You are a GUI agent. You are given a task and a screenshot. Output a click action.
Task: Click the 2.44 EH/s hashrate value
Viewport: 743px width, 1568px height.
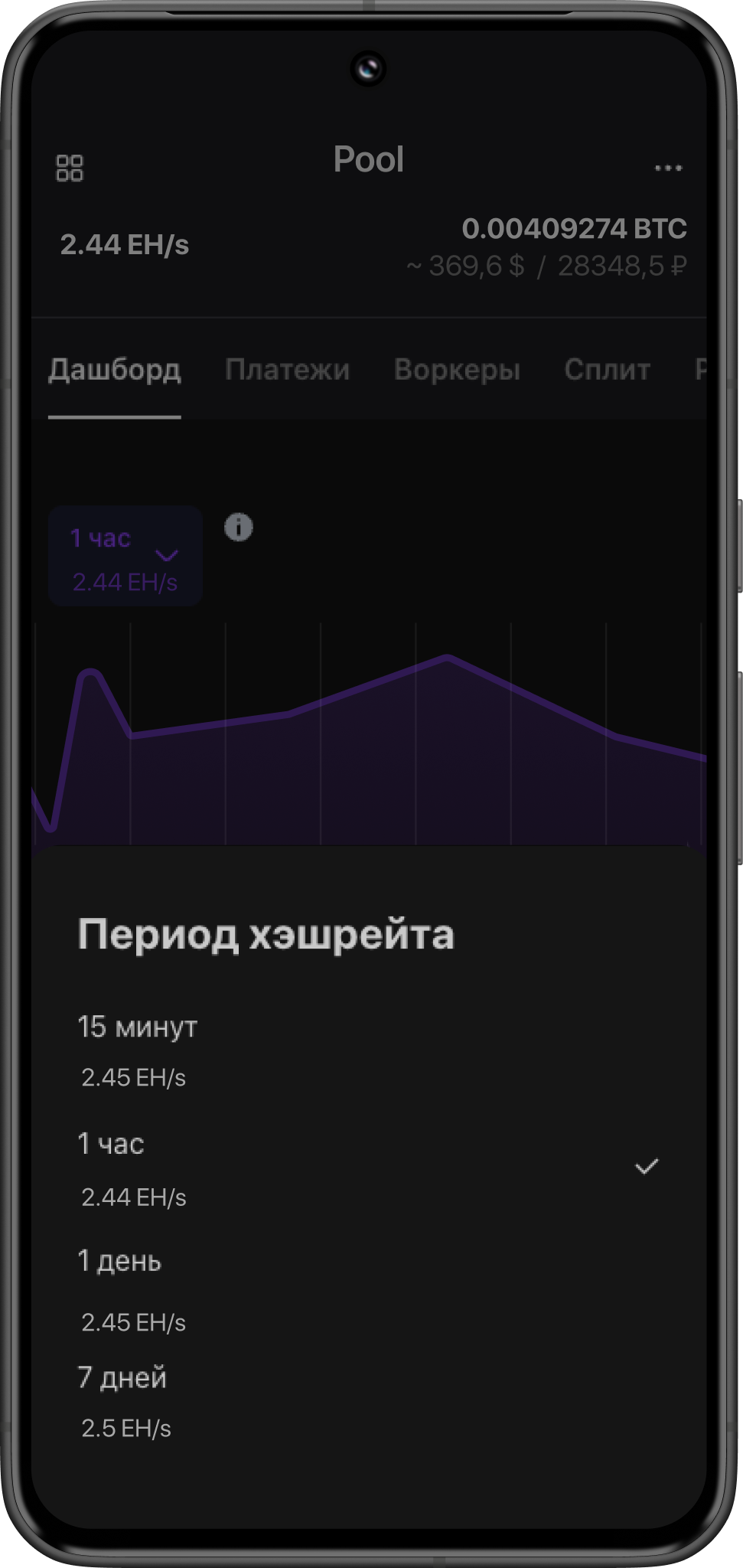tap(125, 244)
